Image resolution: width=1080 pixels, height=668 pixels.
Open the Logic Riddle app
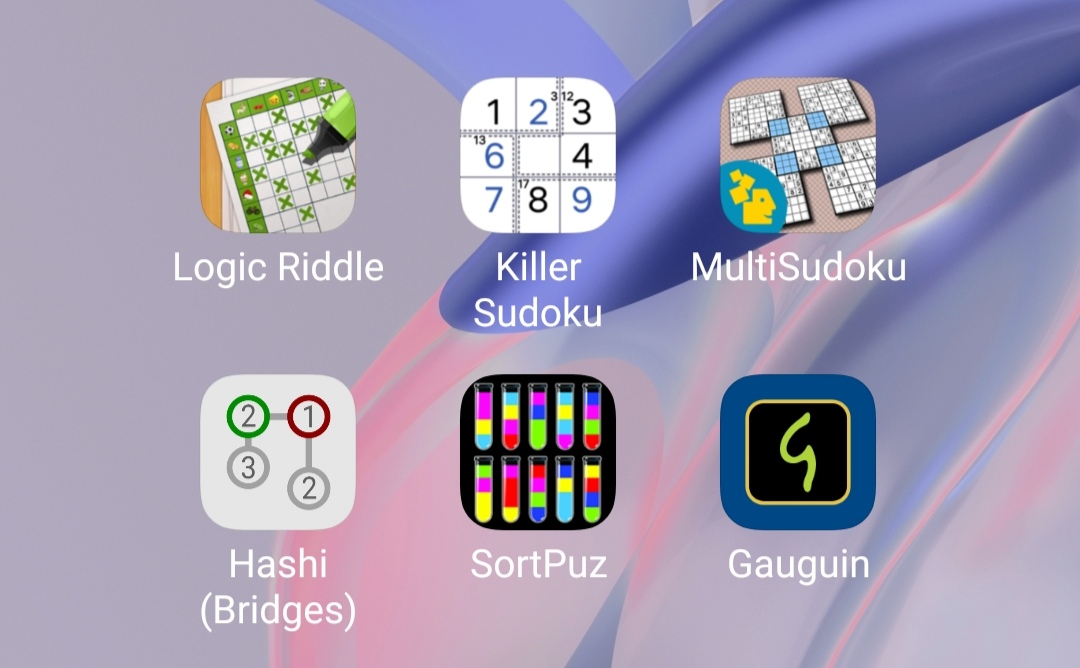point(278,156)
